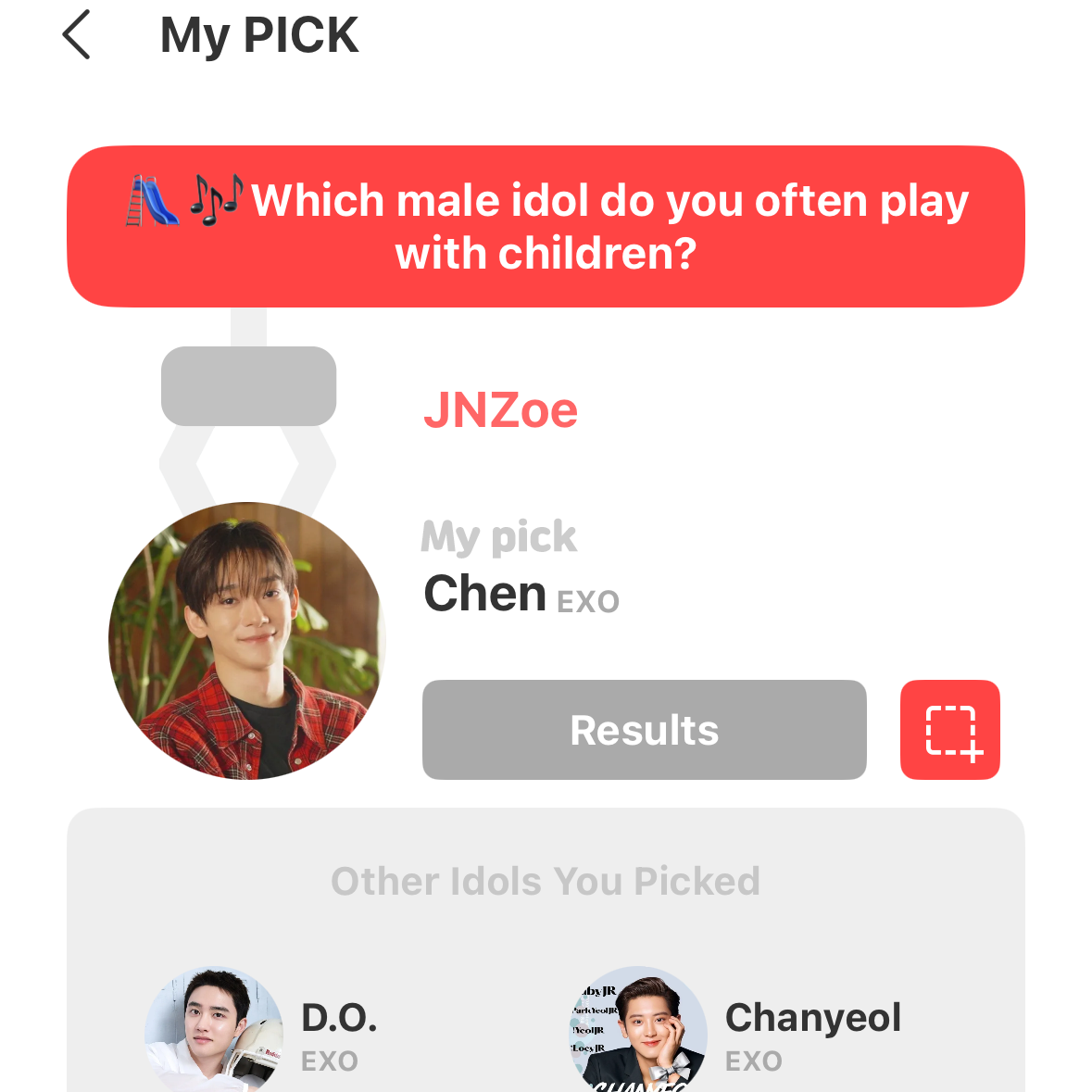Go back from My PICK
This screenshot has width=1092, height=1092.
[x=77, y=35]
